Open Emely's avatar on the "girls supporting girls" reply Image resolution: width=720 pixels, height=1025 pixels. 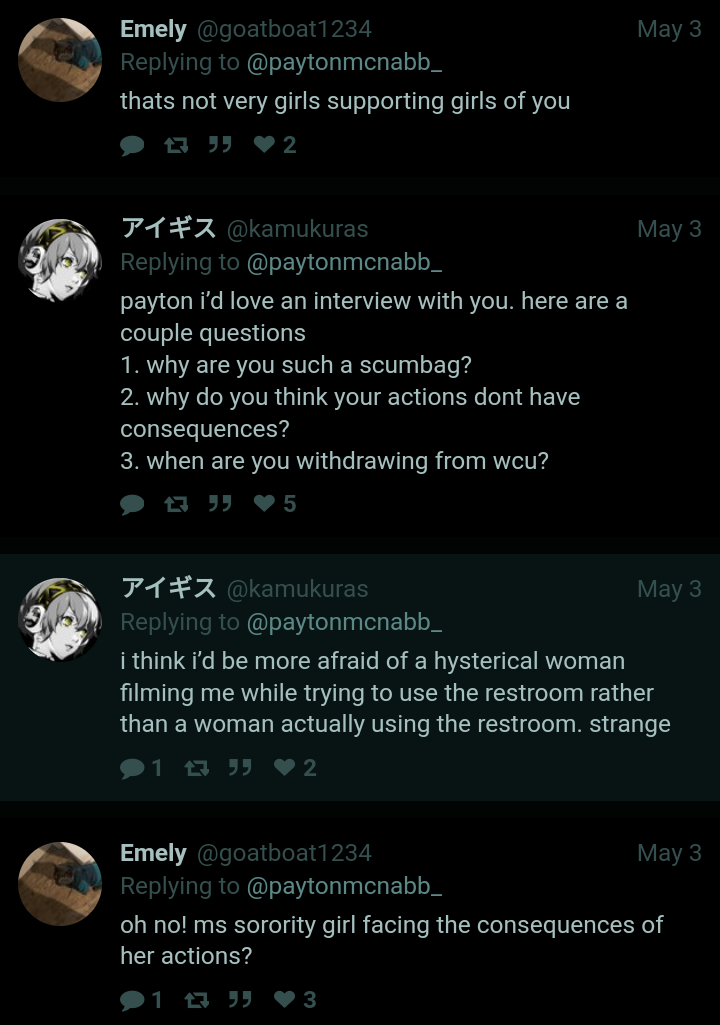pyautogui.click(x=60, y=60)
